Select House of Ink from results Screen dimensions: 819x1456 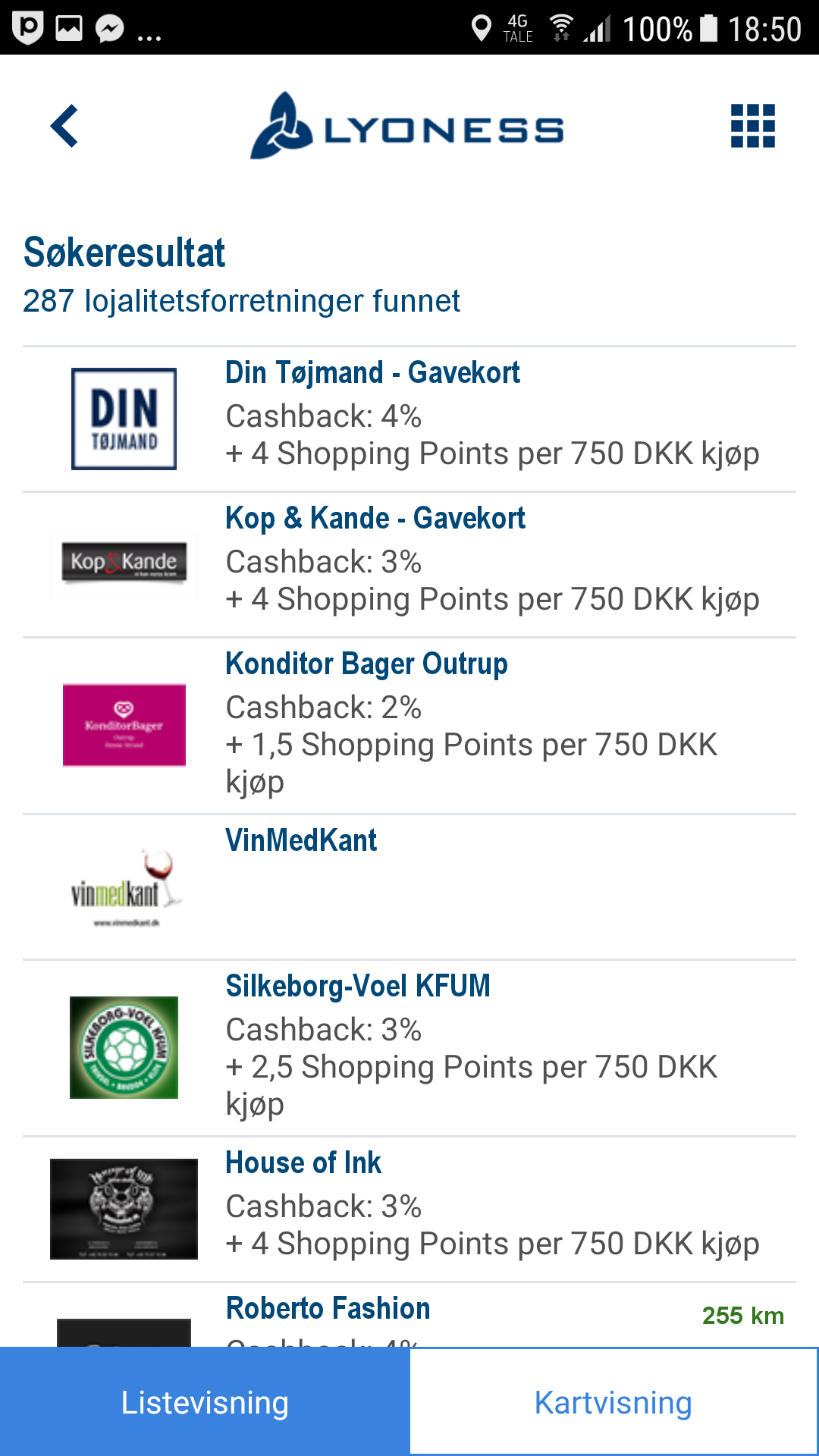pos(409,1210)
